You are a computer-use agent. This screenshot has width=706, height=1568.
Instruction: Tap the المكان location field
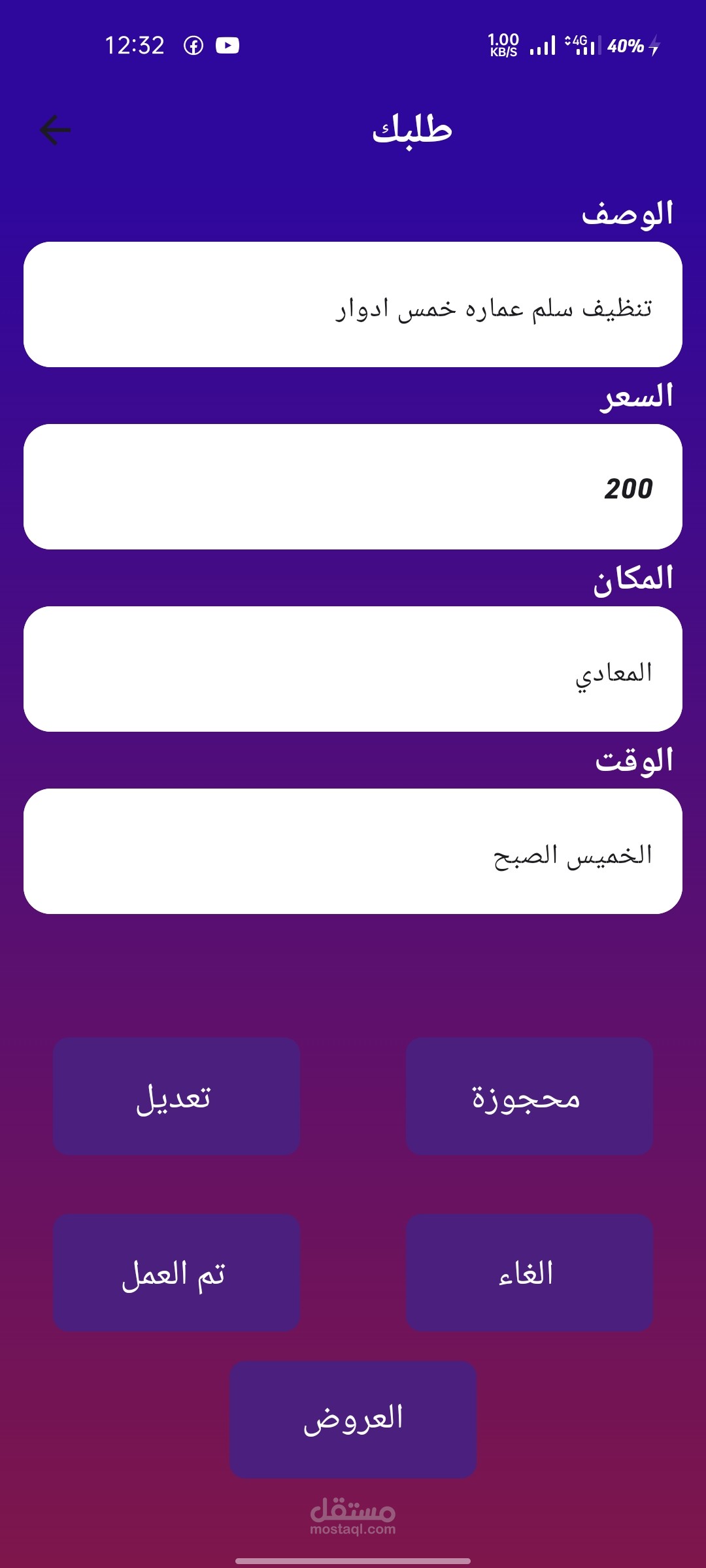[x=353, y=669]
